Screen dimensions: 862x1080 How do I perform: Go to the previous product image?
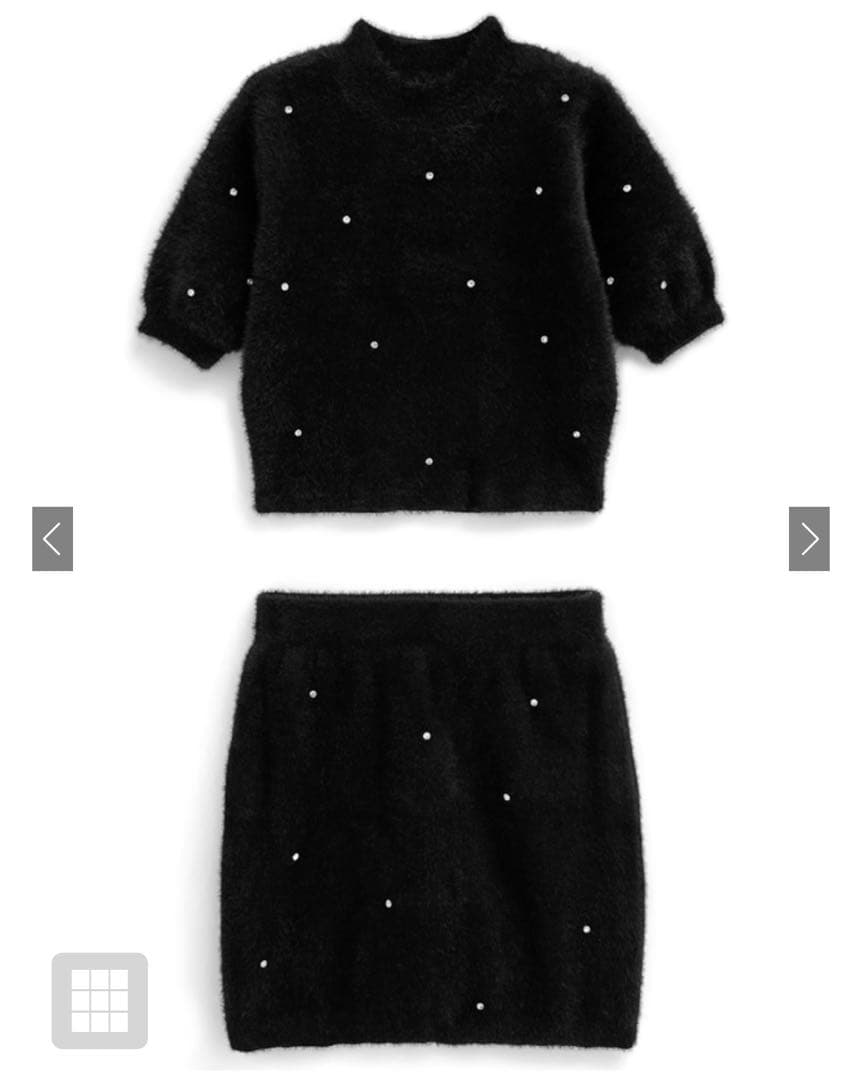tap(52, 539)
